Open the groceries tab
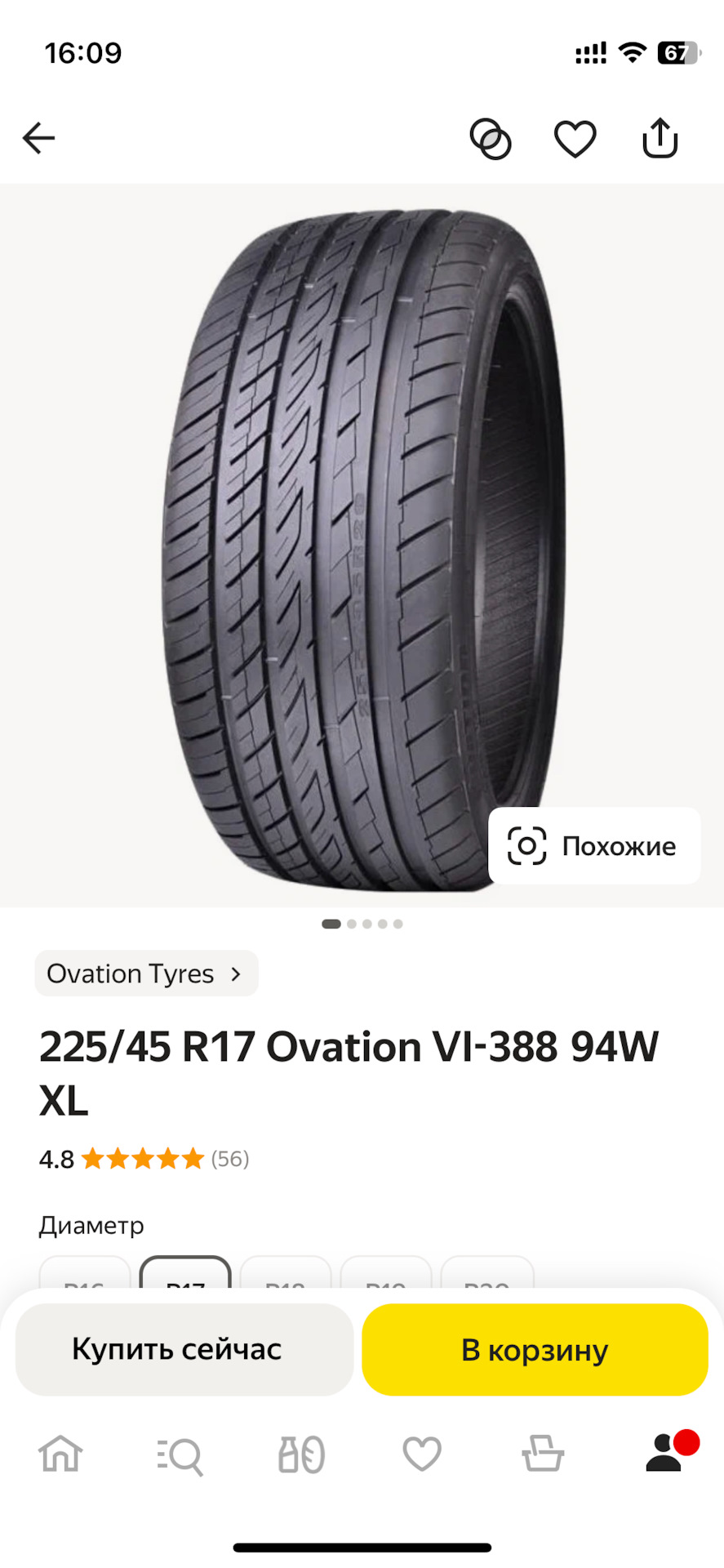This screenshot has height=1568, width=724. [x=301, y=1454]
